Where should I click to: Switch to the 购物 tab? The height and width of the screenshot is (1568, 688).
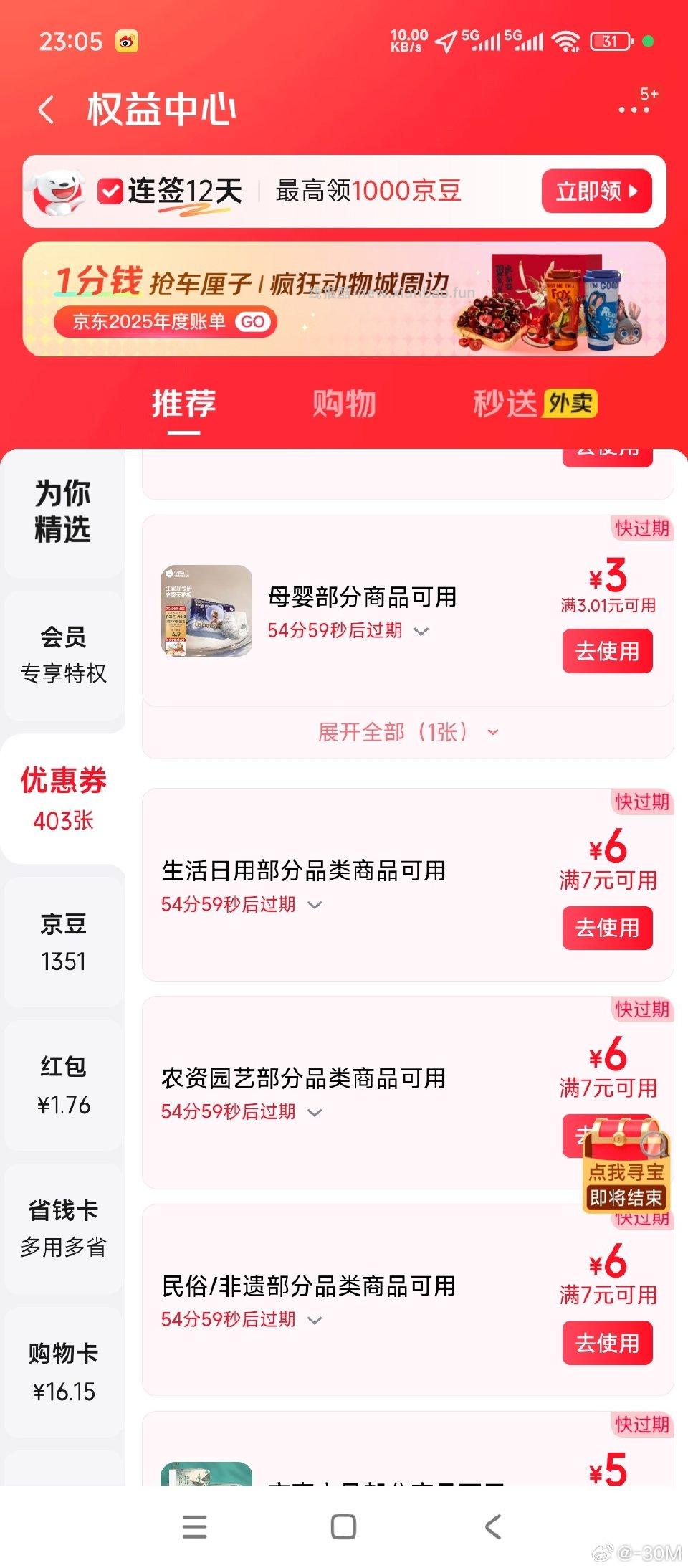click(343, 404)
